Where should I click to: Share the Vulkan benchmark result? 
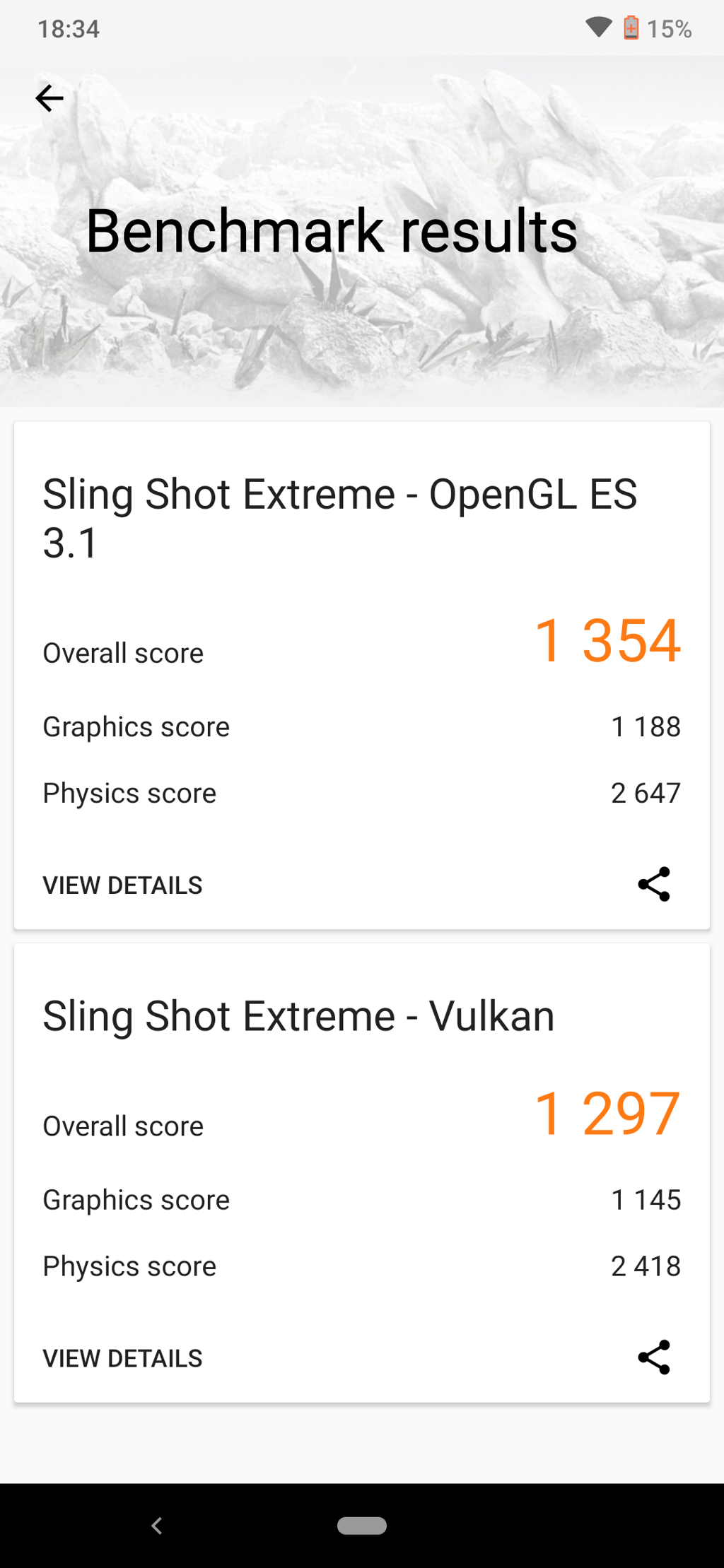[x=654, y=1357]
